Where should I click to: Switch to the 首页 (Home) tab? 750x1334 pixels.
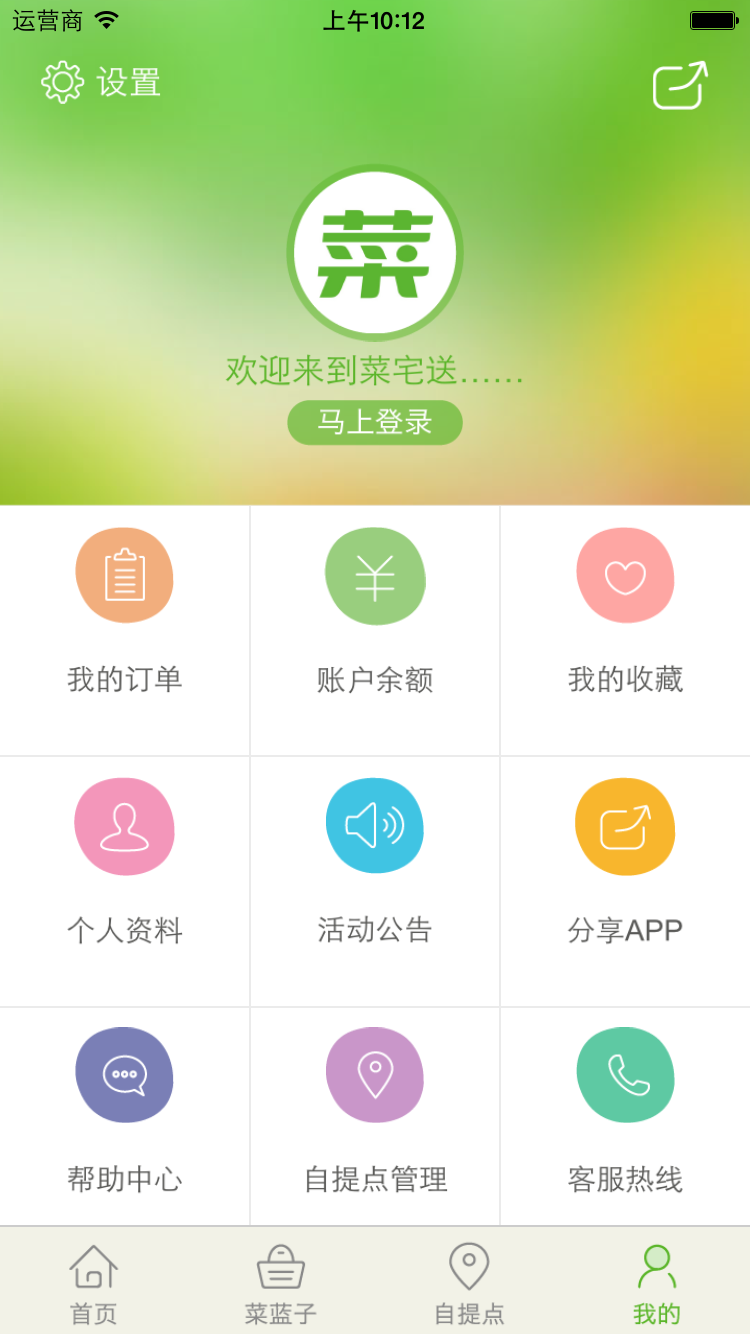coord(92,1285)
